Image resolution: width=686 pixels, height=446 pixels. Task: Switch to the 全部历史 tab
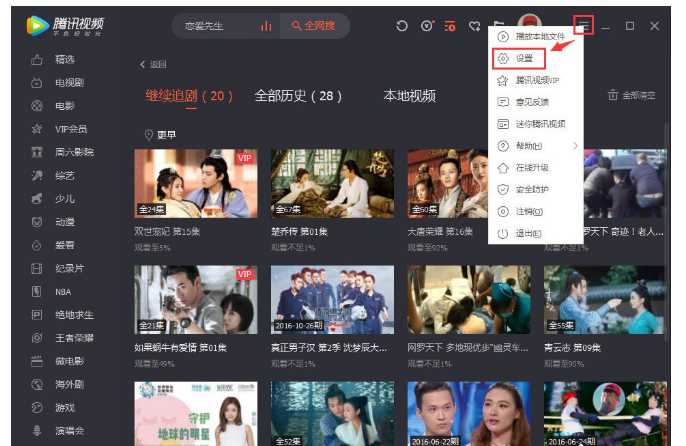298,96
